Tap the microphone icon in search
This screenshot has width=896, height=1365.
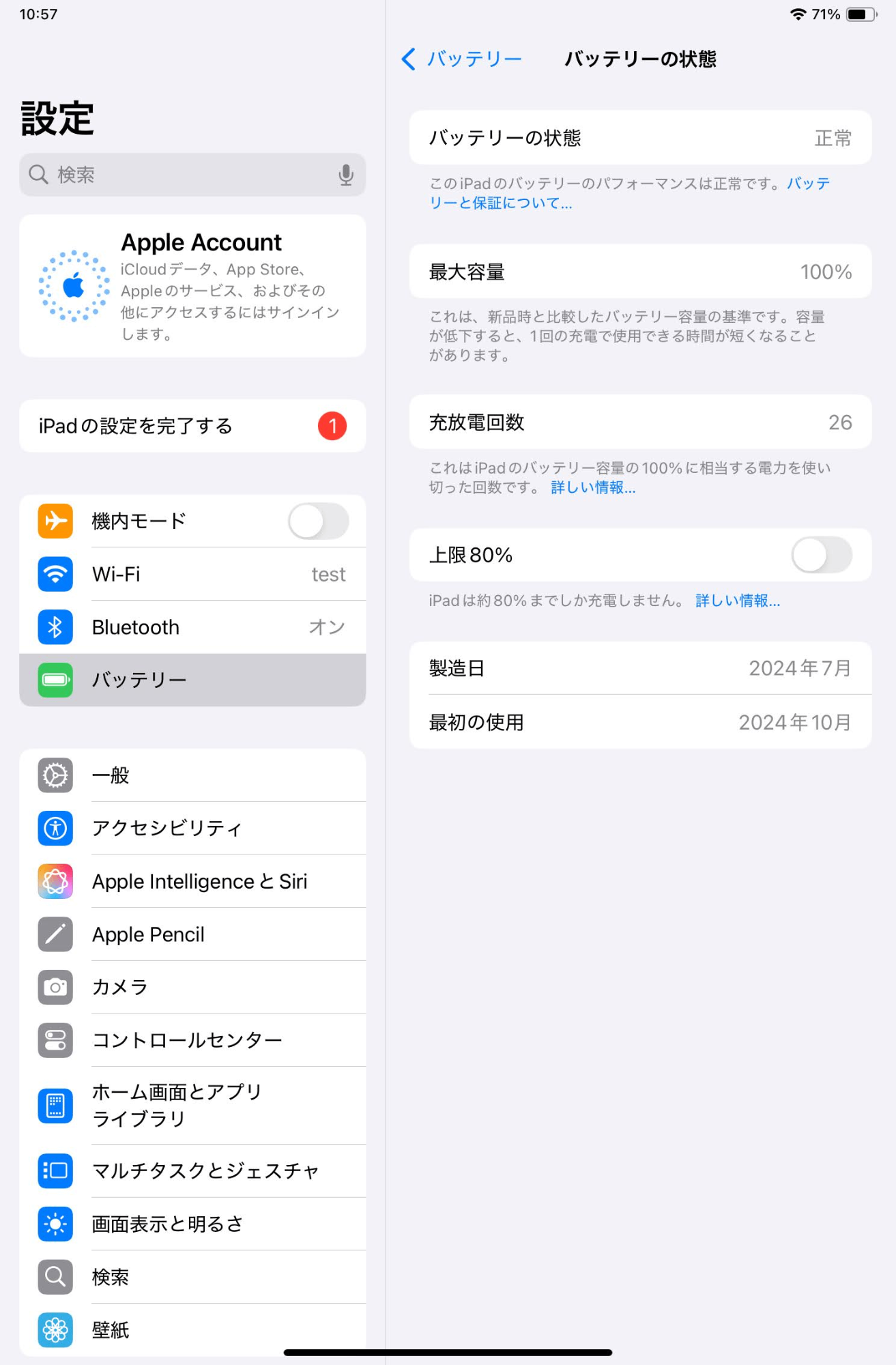pyautogui.click(x=346, y=175)
